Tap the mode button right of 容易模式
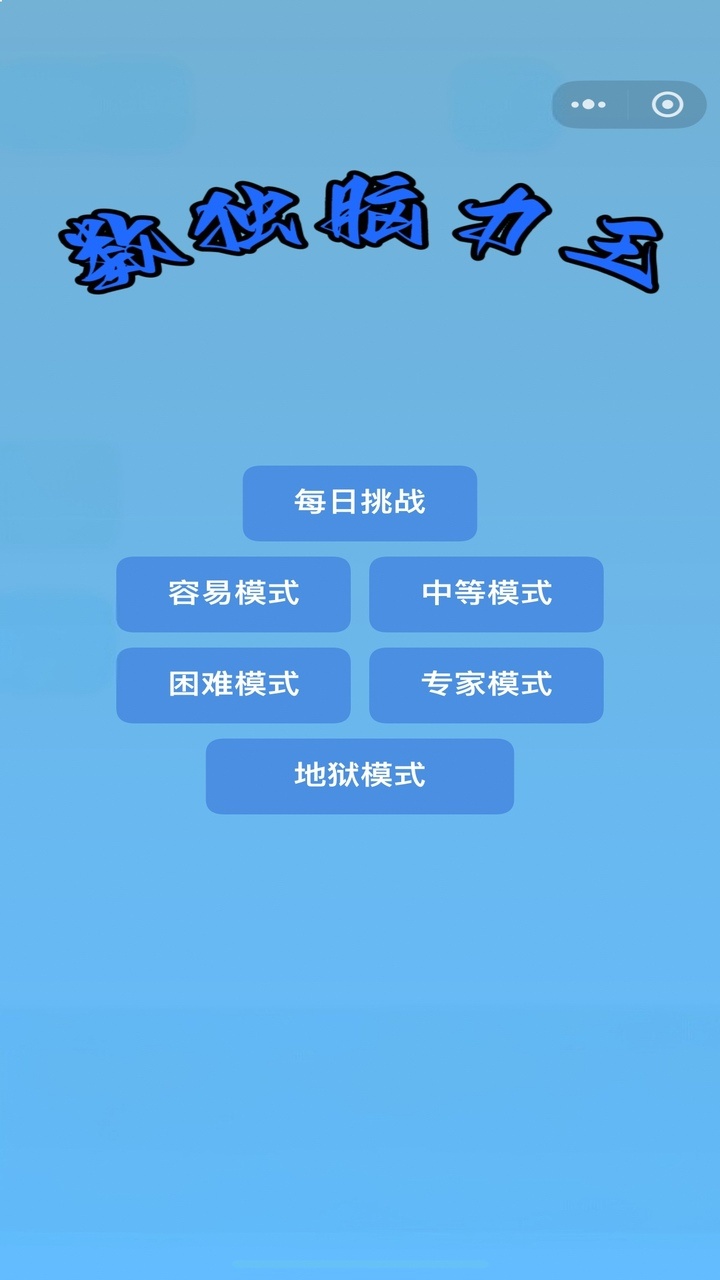This screenshot has height=1280, width=720. [486, 595]
